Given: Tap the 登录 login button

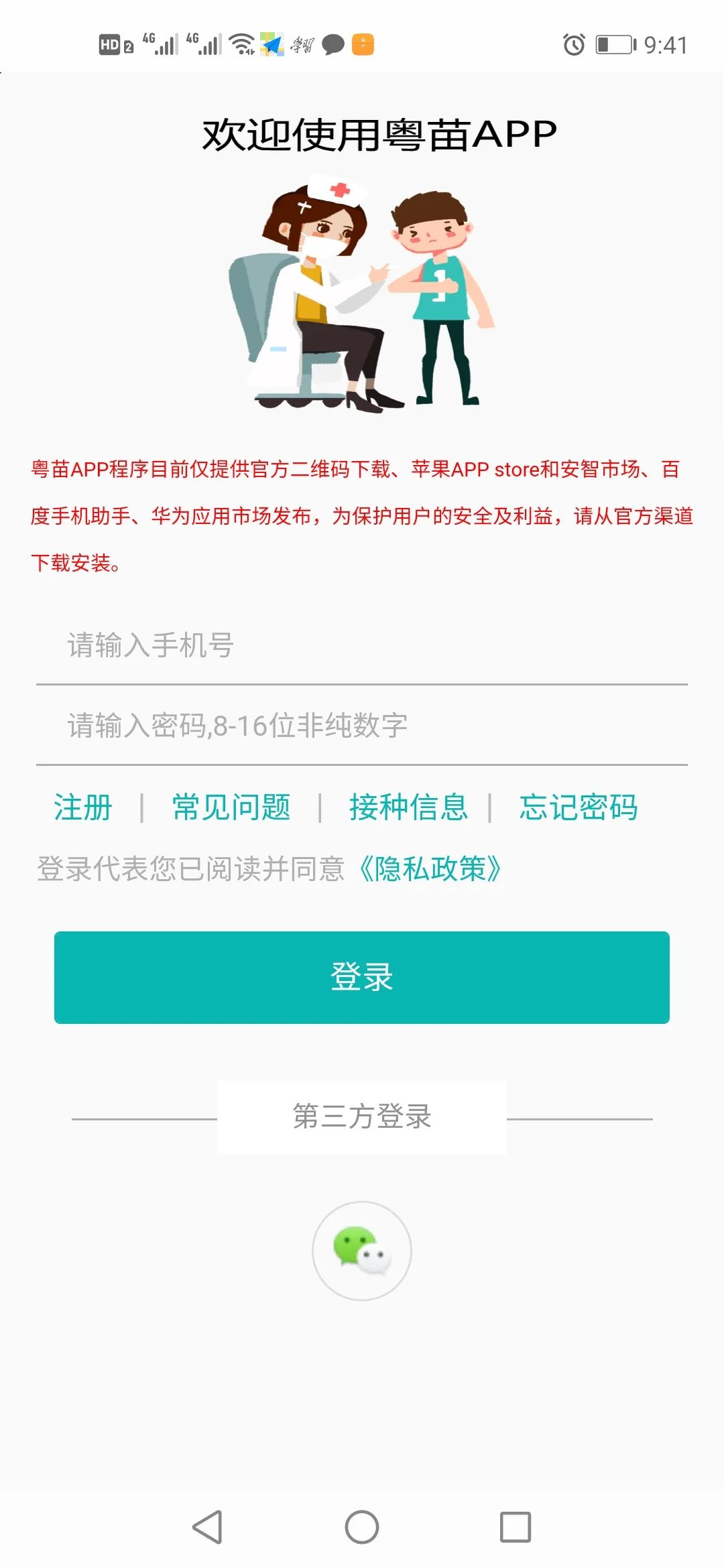Looking at the screenshot, I should click(362, 977).
